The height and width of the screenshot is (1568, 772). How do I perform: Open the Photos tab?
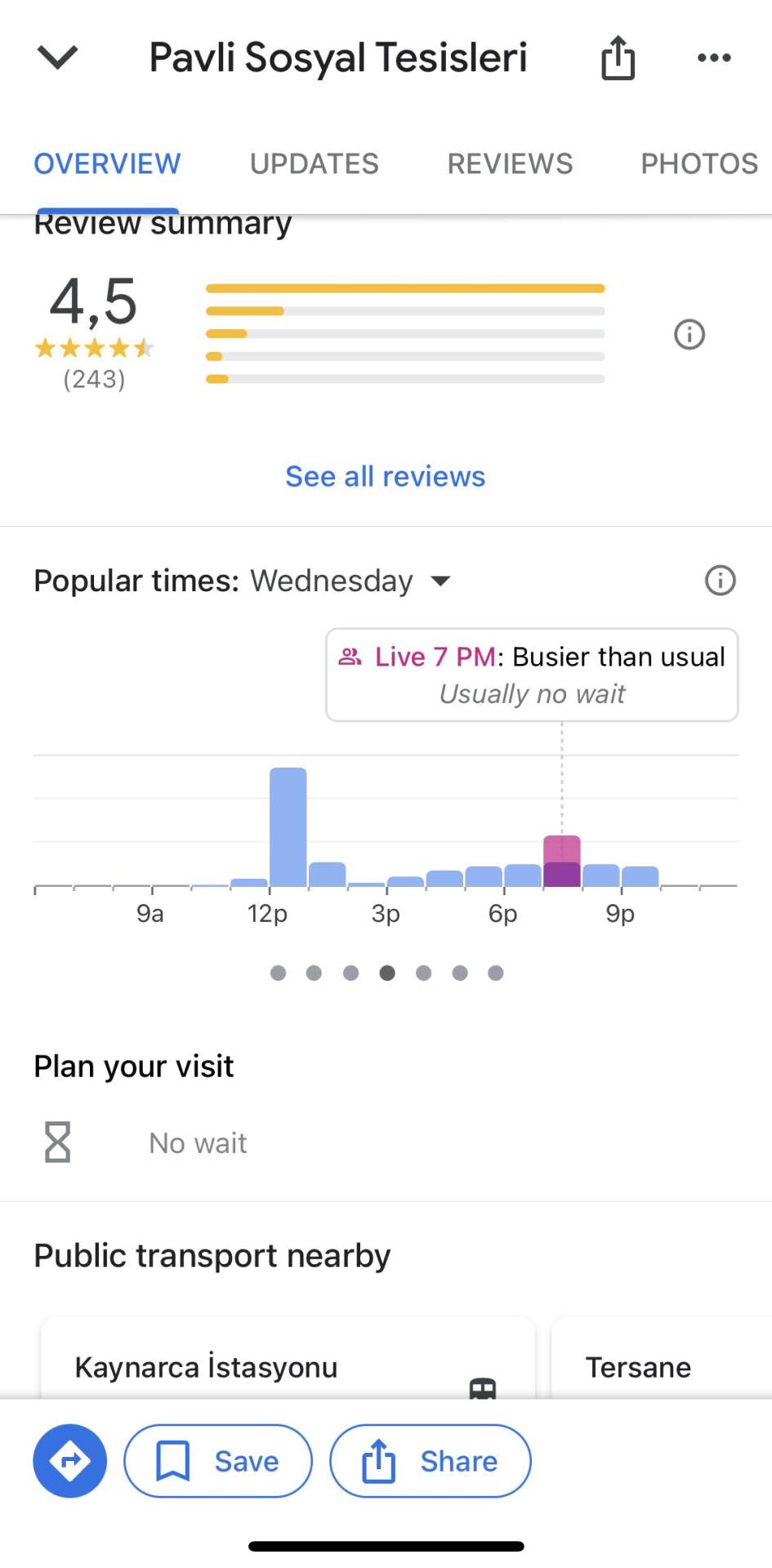[698, 163]
